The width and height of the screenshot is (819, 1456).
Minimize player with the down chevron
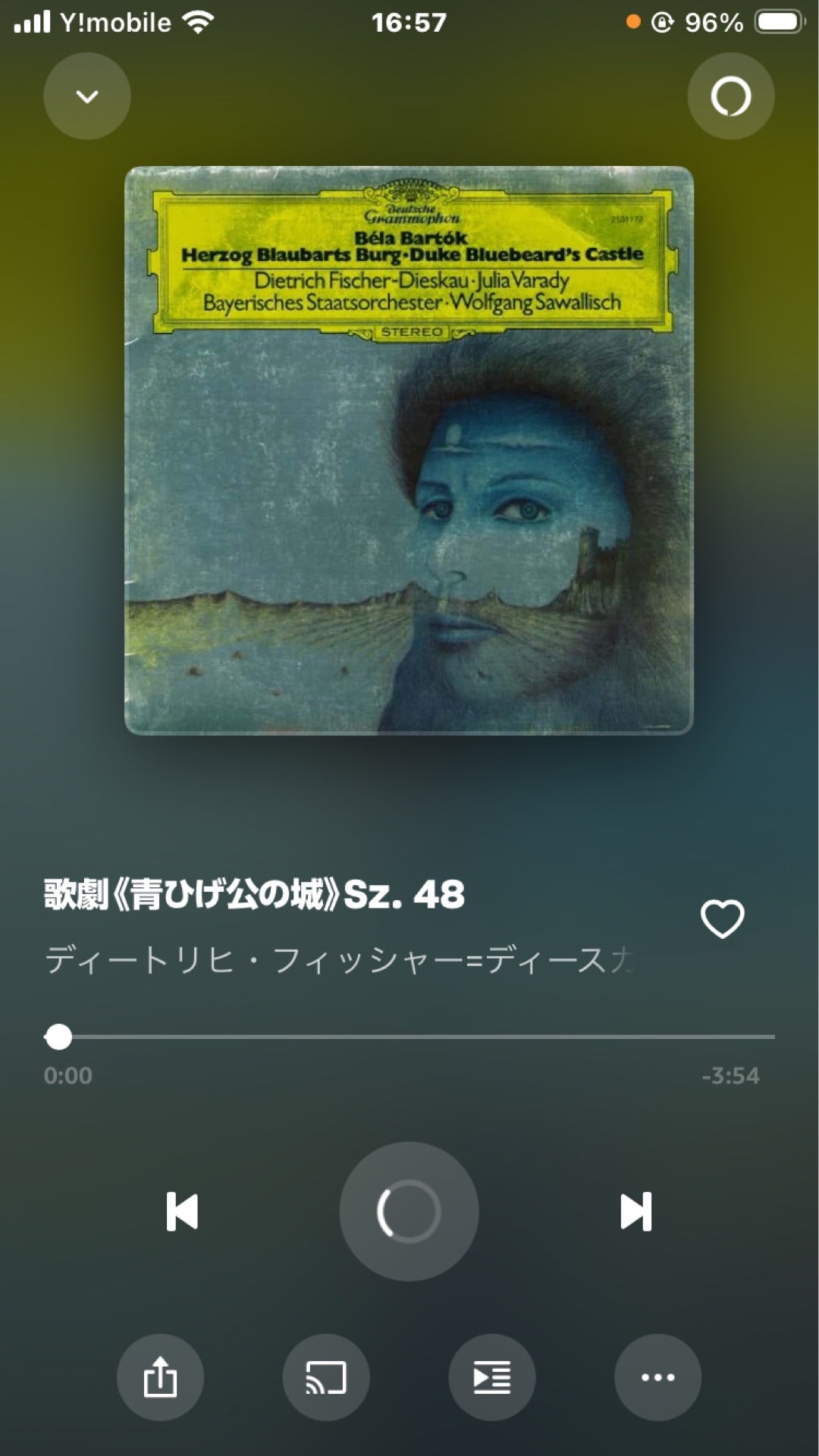click(86, 96)
